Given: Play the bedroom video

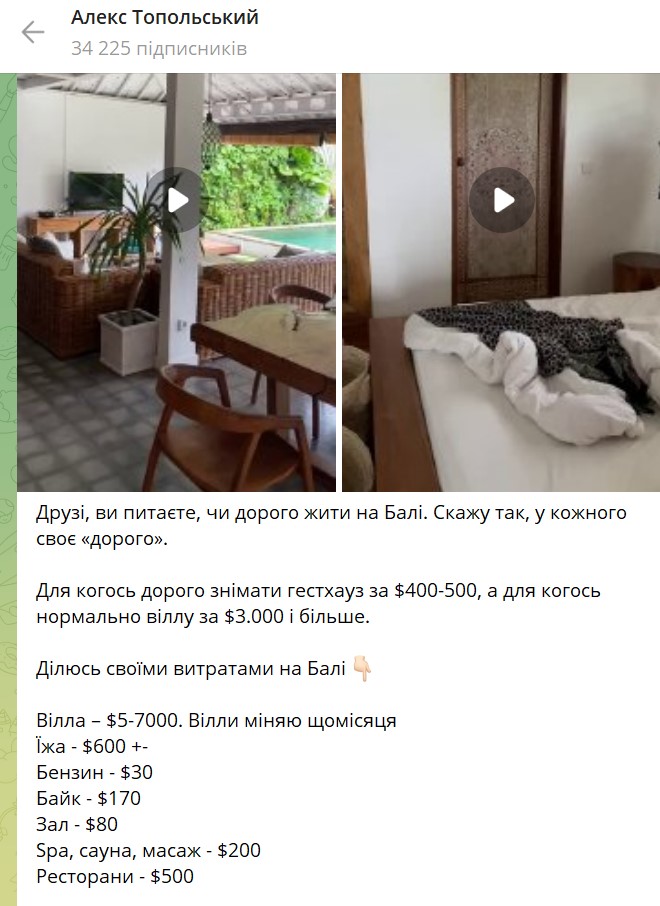Looking at the screenshot, I should pyautogui.click(x=503, y=200).
